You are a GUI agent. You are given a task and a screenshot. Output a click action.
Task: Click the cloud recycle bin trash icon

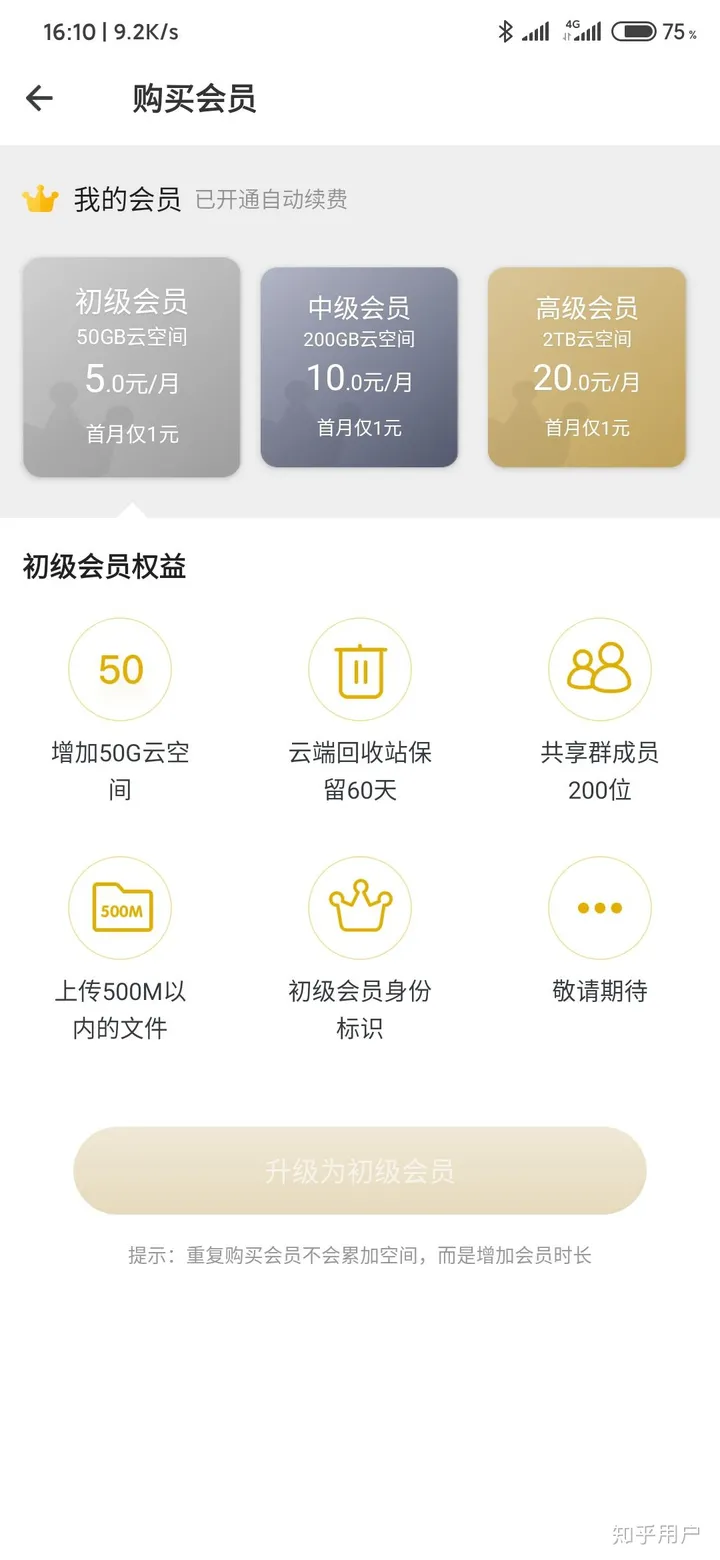(x=360, y=668)
